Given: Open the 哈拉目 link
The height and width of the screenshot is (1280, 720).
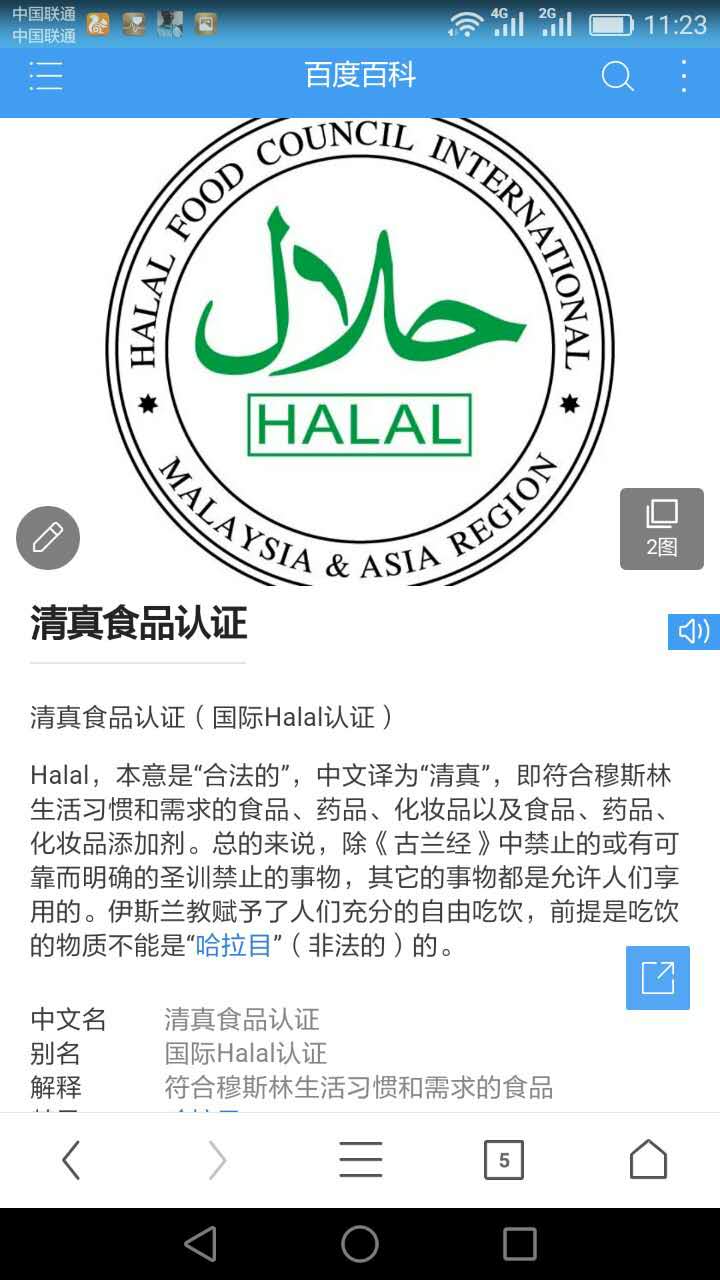Looking at the screenshot, I should pos(233,945).
